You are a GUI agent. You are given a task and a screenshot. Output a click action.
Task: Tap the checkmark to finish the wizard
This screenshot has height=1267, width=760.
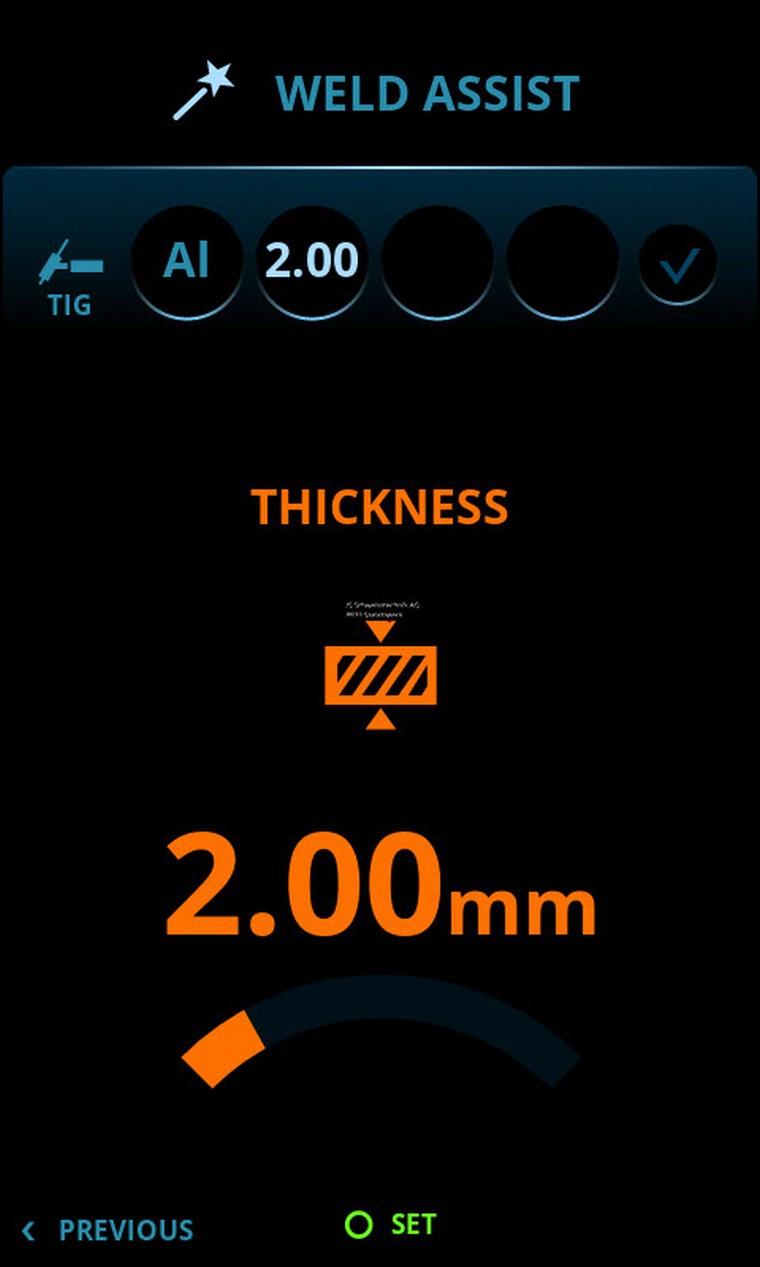point(678,264)
